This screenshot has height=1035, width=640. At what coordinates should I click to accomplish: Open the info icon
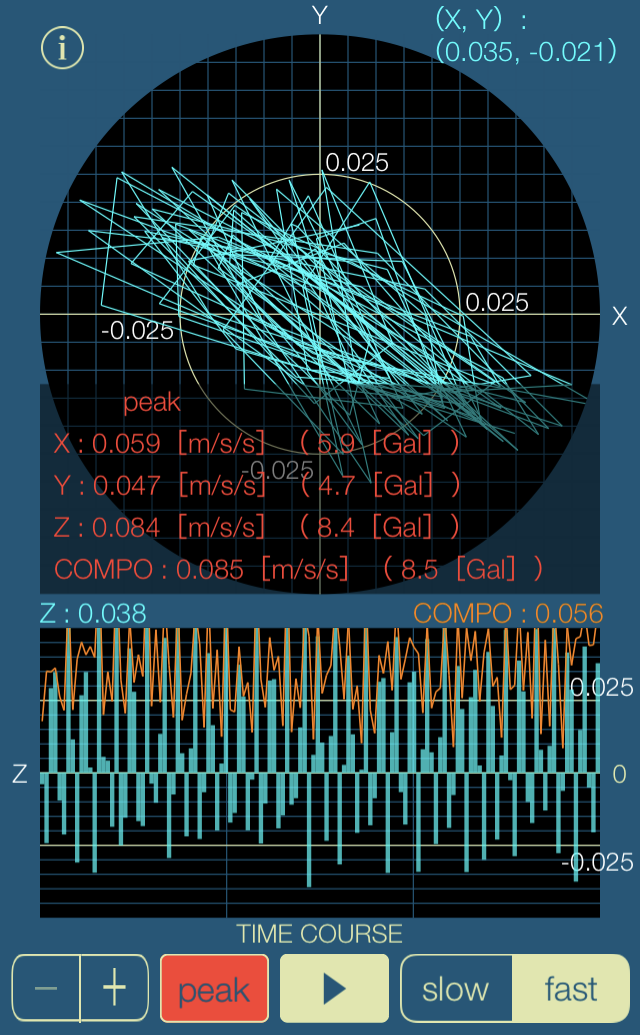pos(63,48)
